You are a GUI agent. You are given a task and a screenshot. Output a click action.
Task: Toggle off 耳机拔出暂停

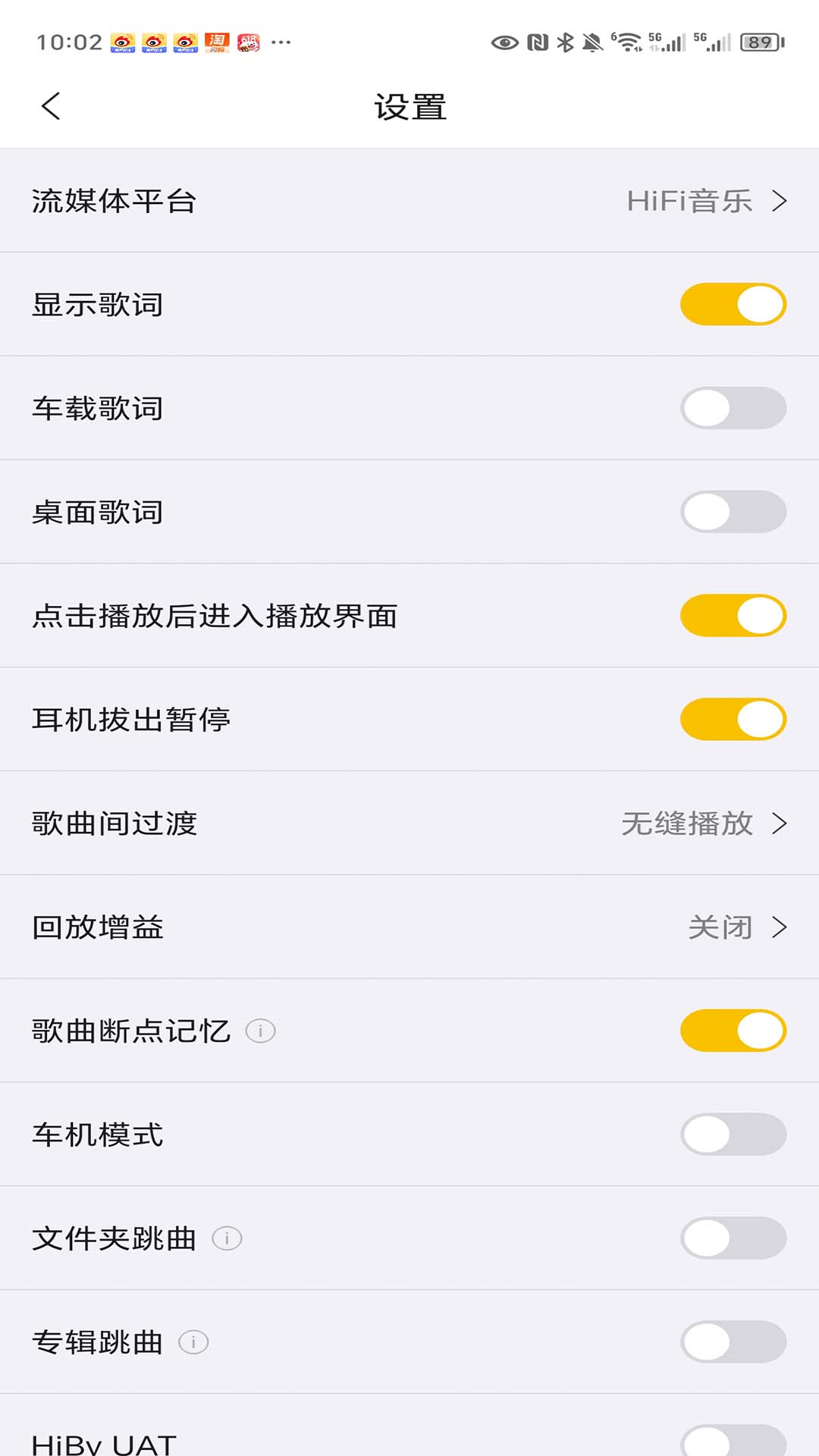click(733, 719)
